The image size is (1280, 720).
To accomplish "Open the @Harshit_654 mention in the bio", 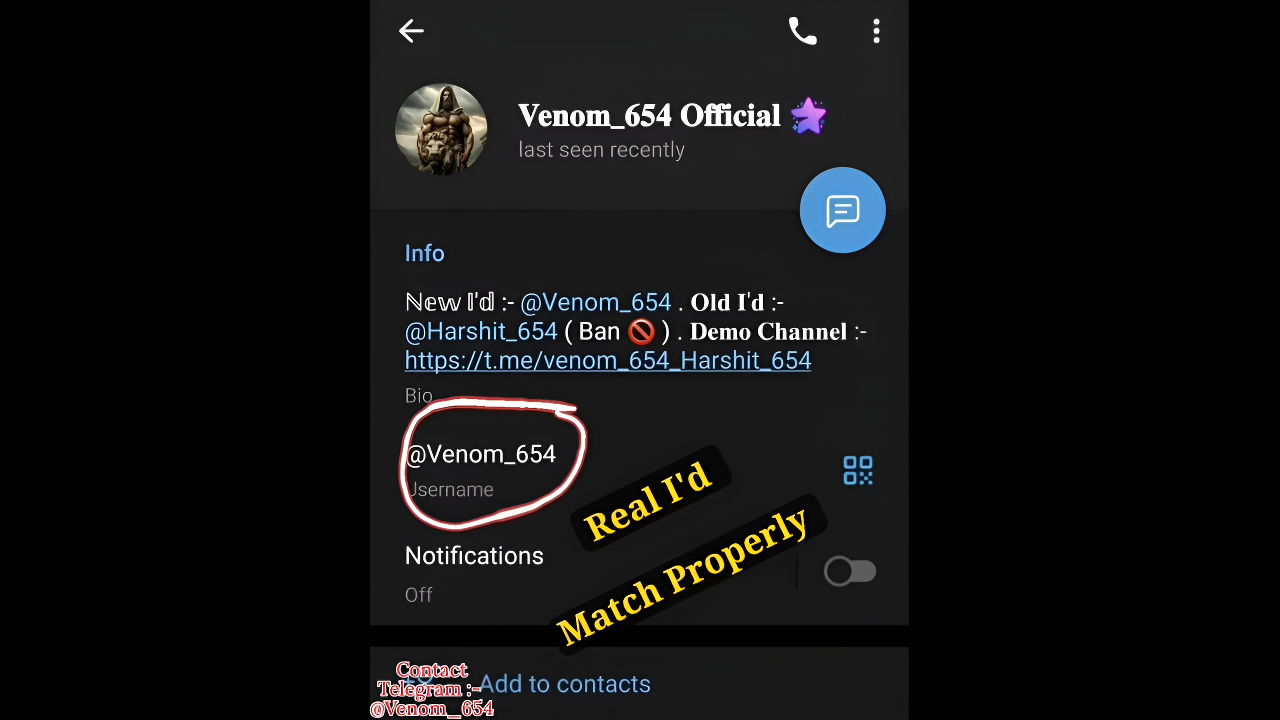I will pos(481,331).
